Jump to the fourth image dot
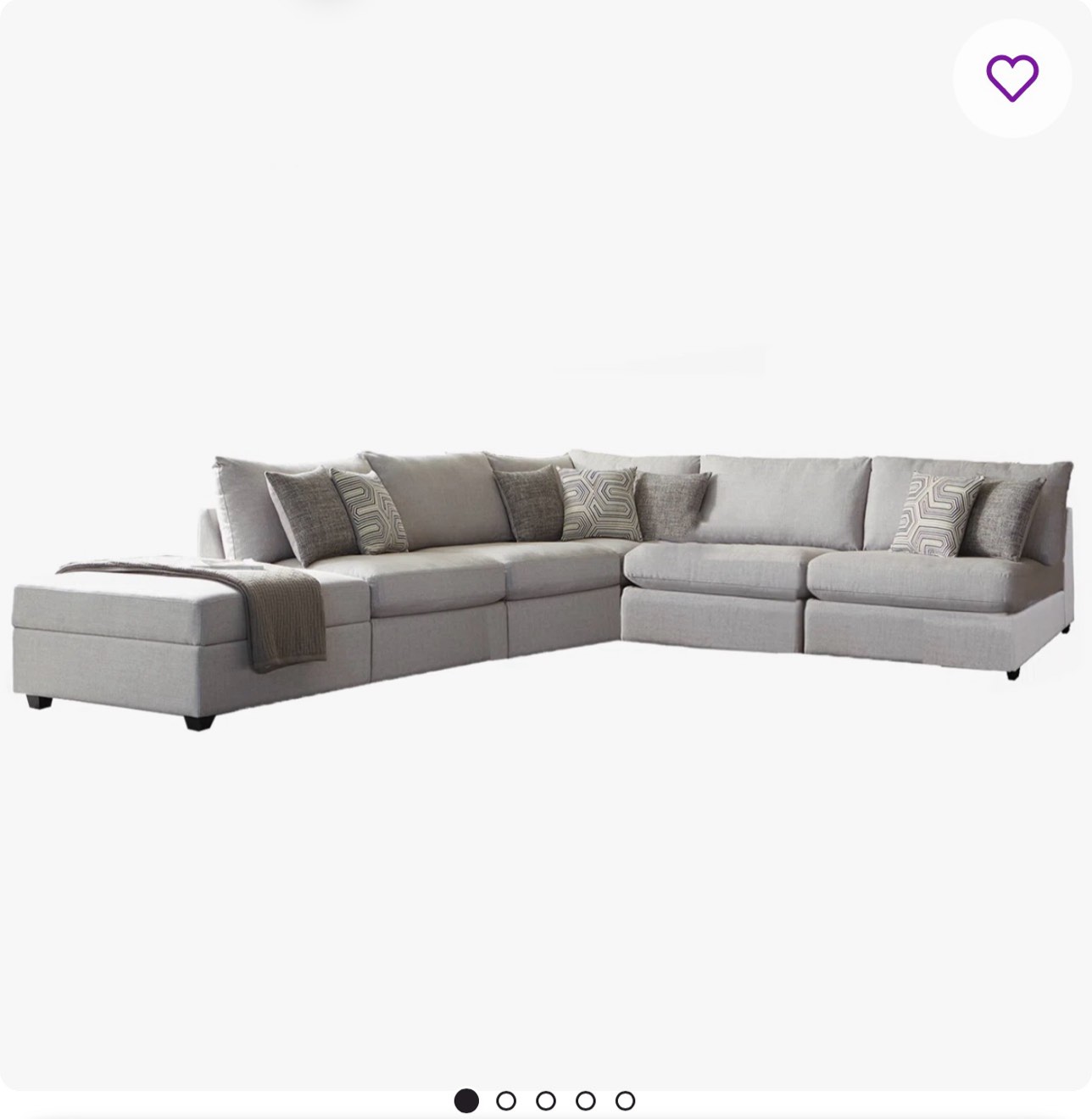The image size is (1092, 1119). pos(586,1101)
